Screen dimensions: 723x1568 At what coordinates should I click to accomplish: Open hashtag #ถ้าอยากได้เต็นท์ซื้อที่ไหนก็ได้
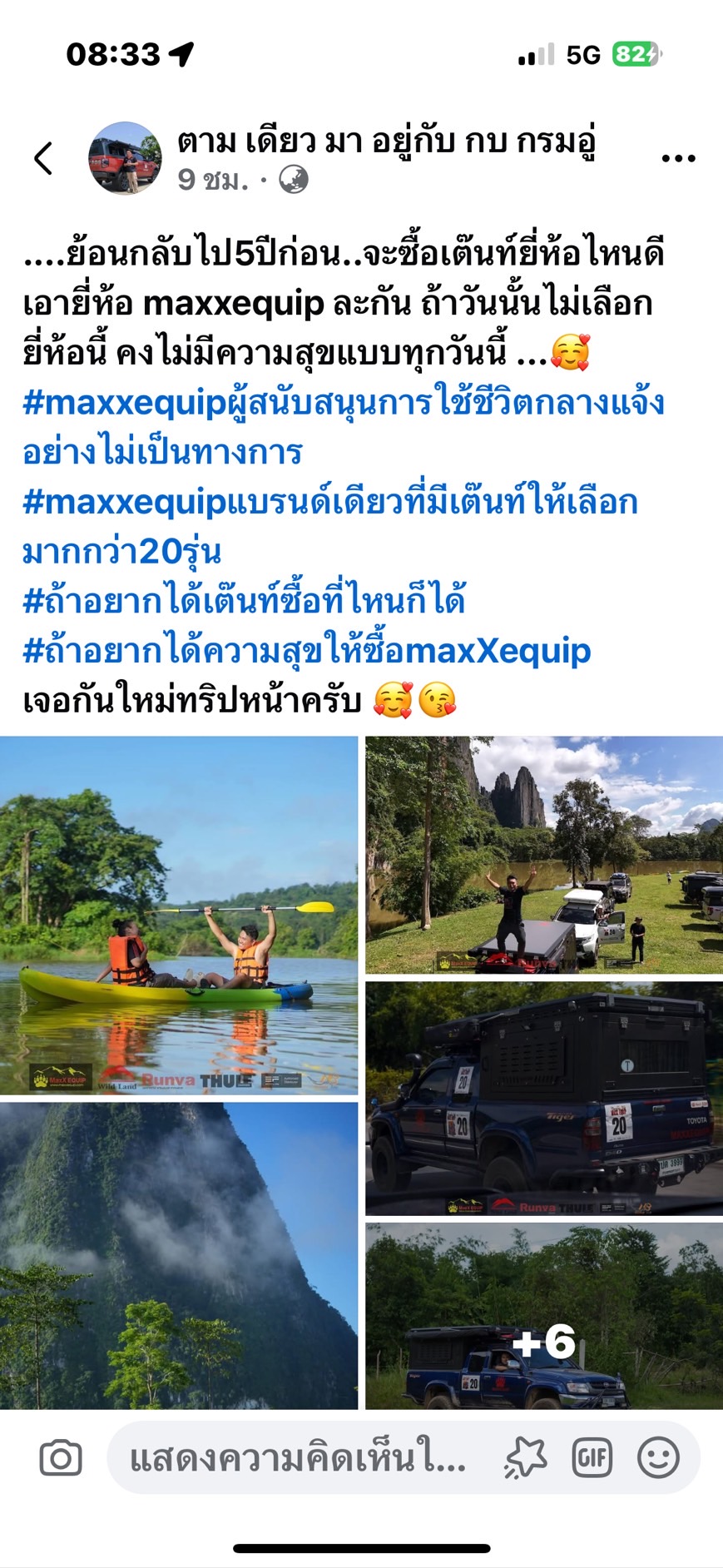point(244,600)
